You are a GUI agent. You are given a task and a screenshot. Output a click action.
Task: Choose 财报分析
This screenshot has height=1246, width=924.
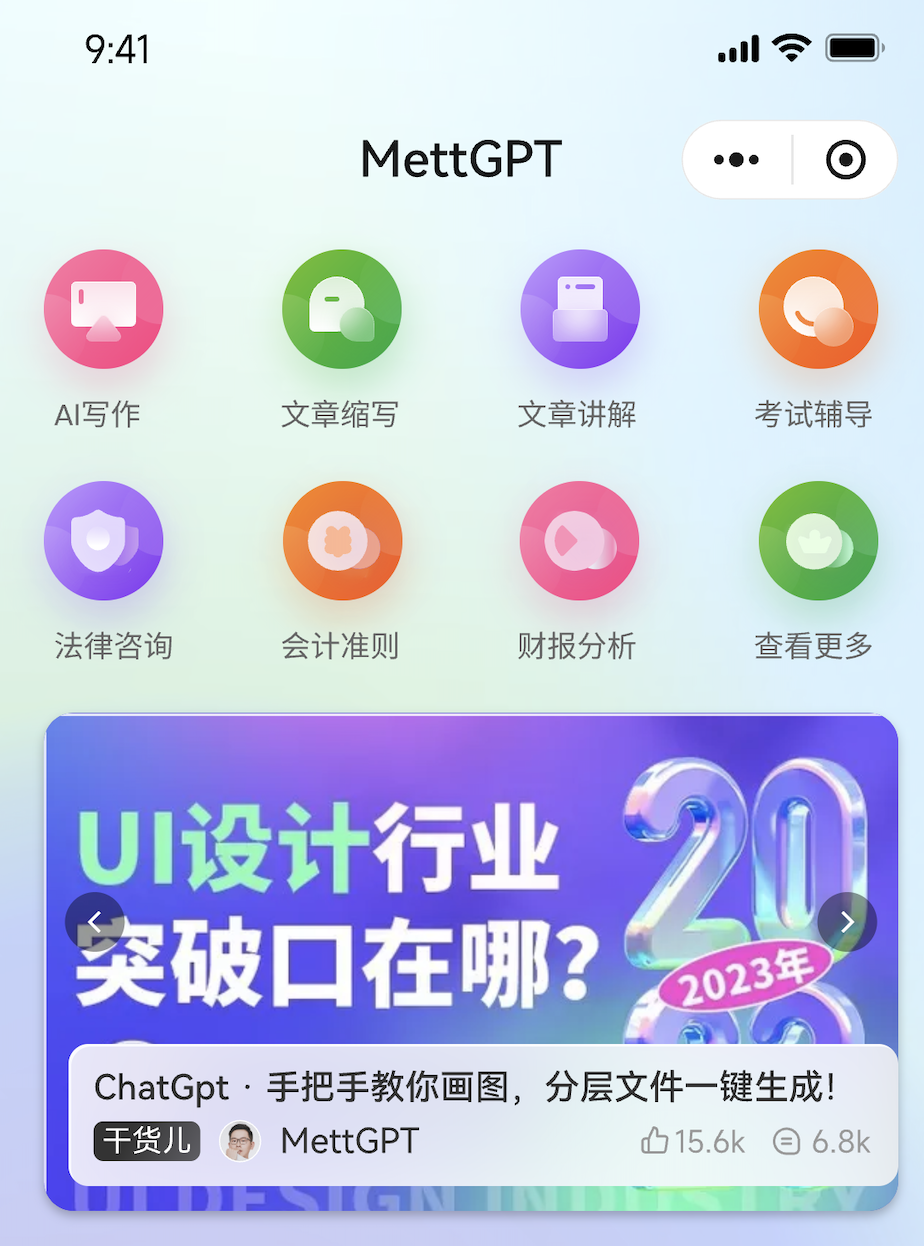click(579, 541)
